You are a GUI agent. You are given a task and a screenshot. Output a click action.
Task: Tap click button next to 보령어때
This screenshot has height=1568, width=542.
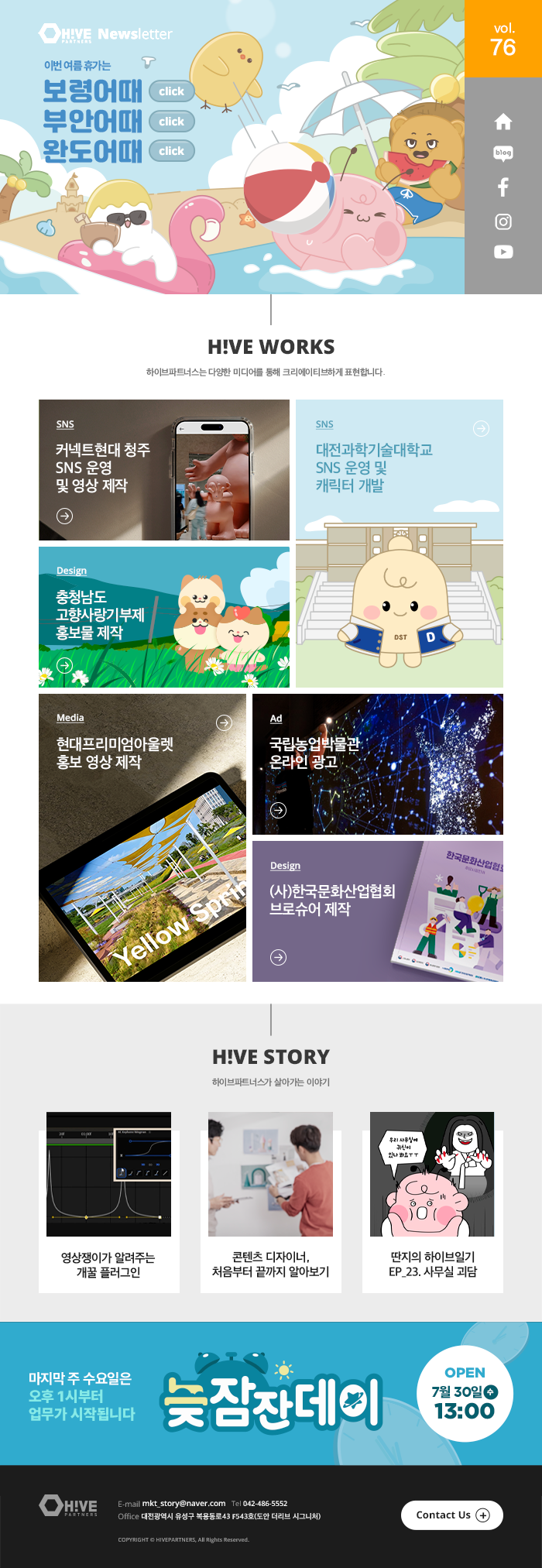pos(171,91)
